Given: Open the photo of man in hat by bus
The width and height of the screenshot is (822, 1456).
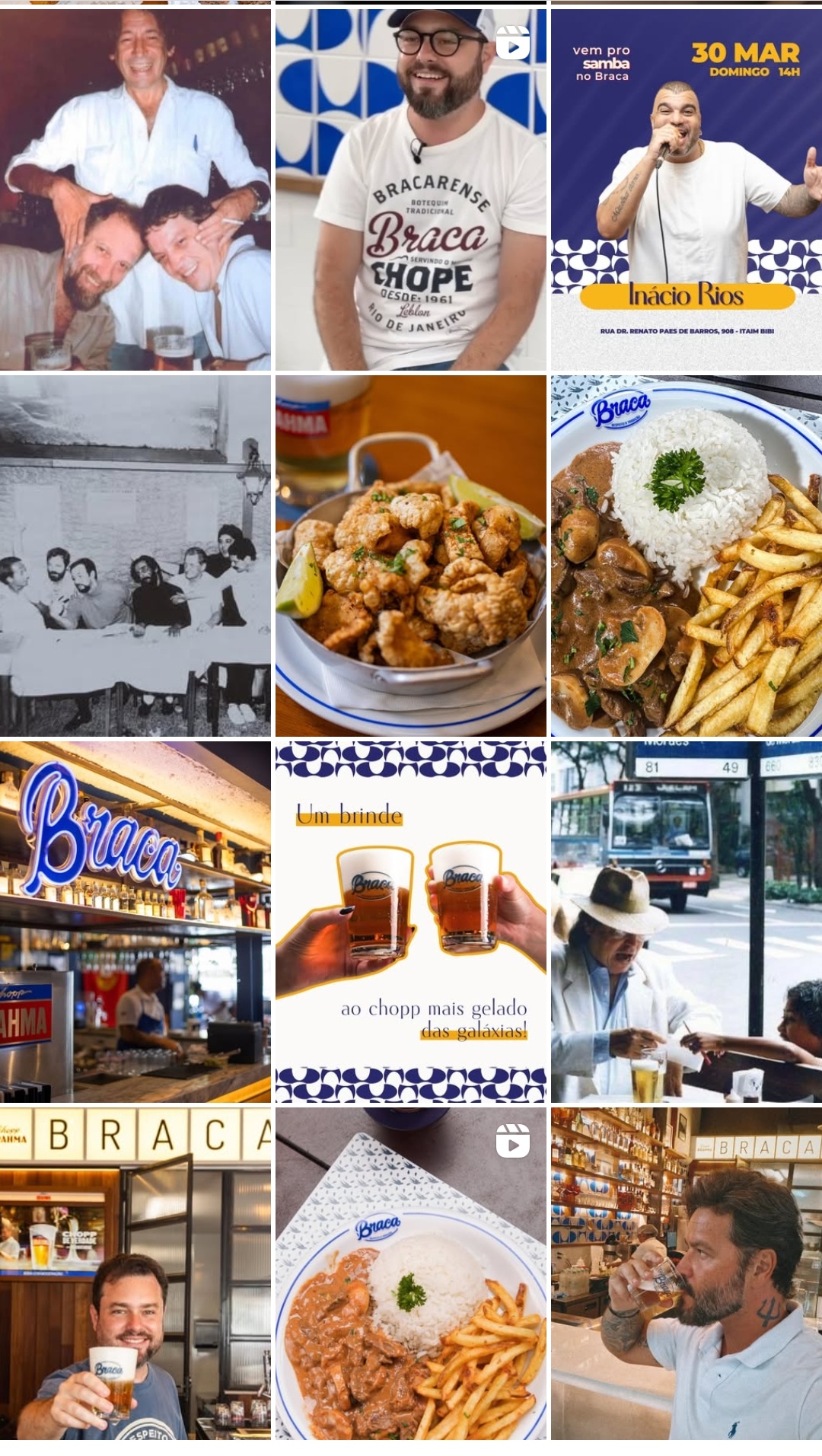Looking at the screenshot, I should coord(686,922).
